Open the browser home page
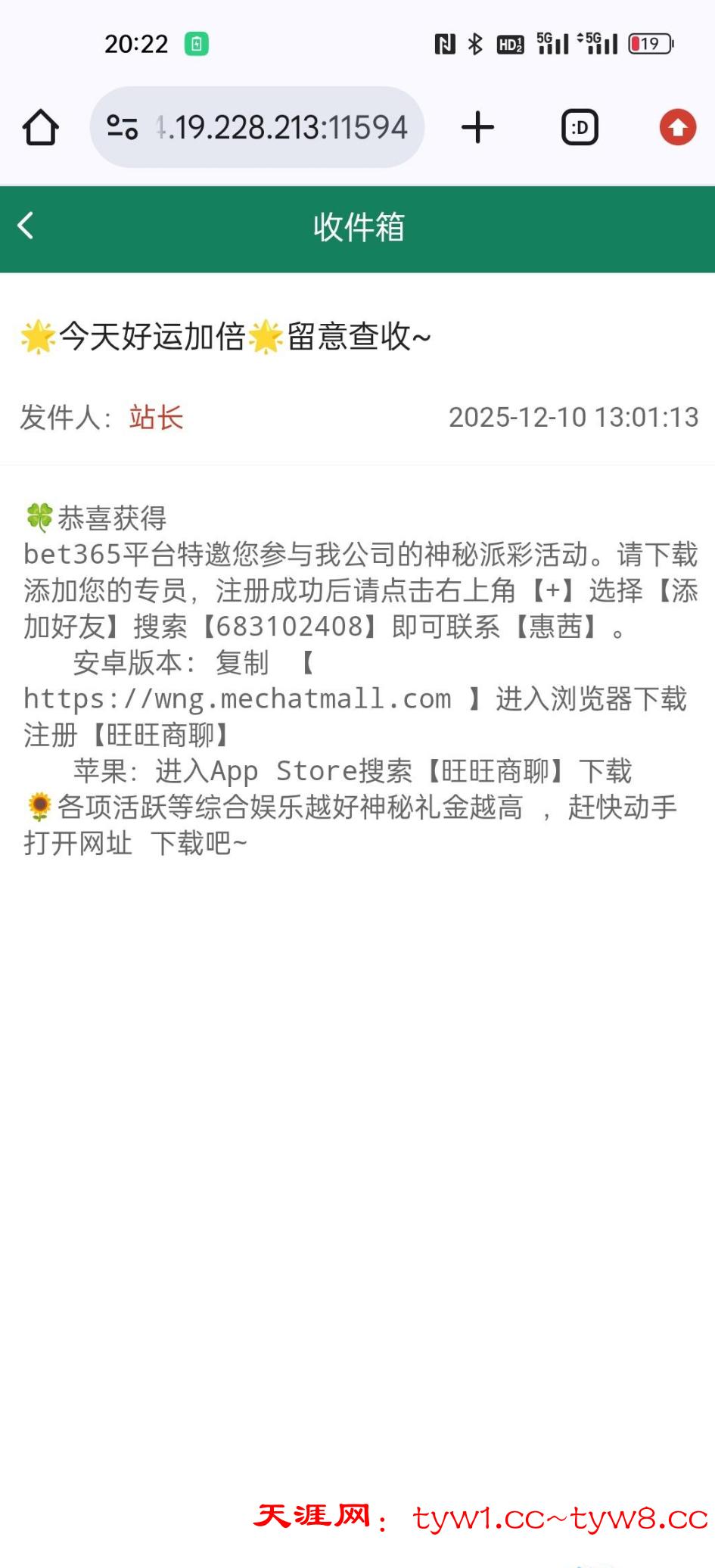This screenshot has height=1568, width=715. [41, 127]
